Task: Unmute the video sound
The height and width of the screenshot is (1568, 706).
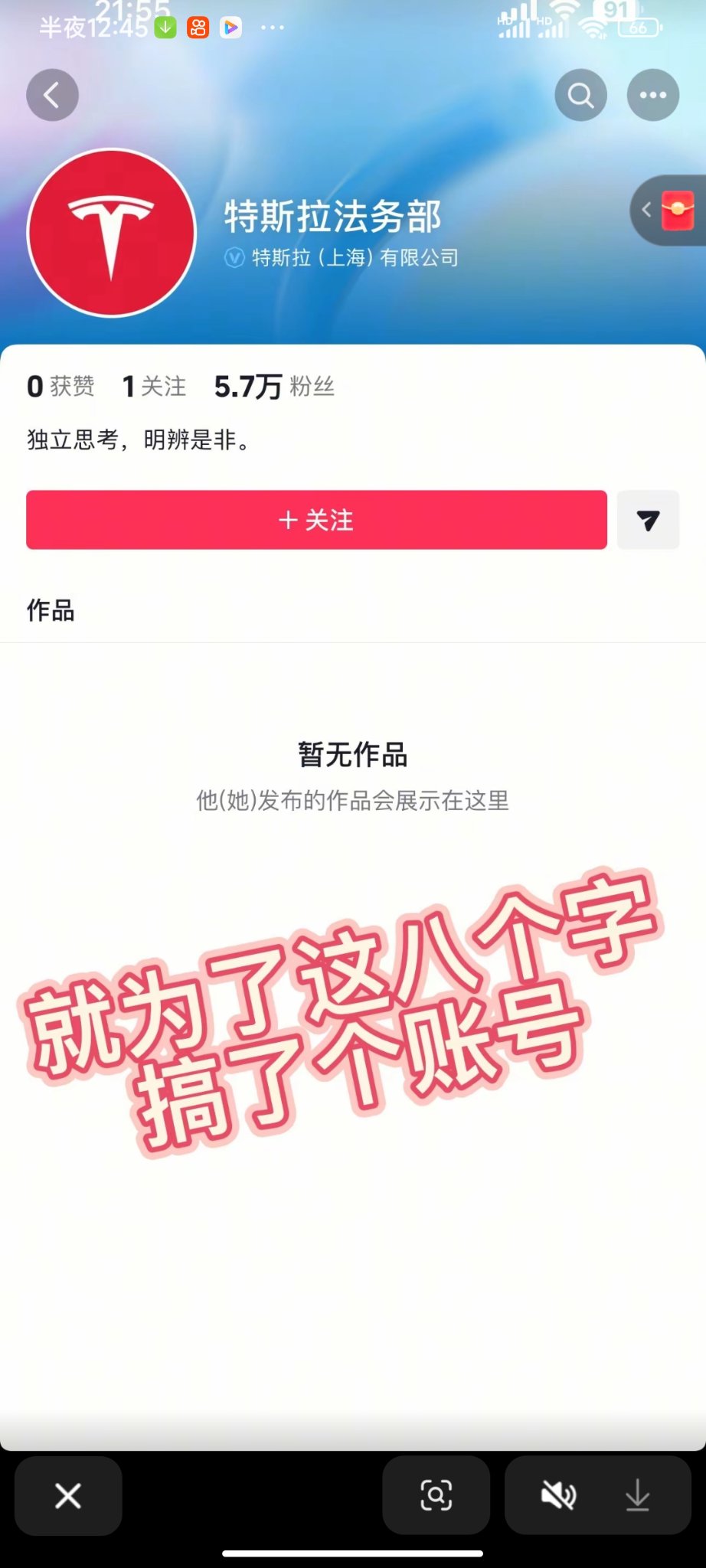Action: point(558,1495)
